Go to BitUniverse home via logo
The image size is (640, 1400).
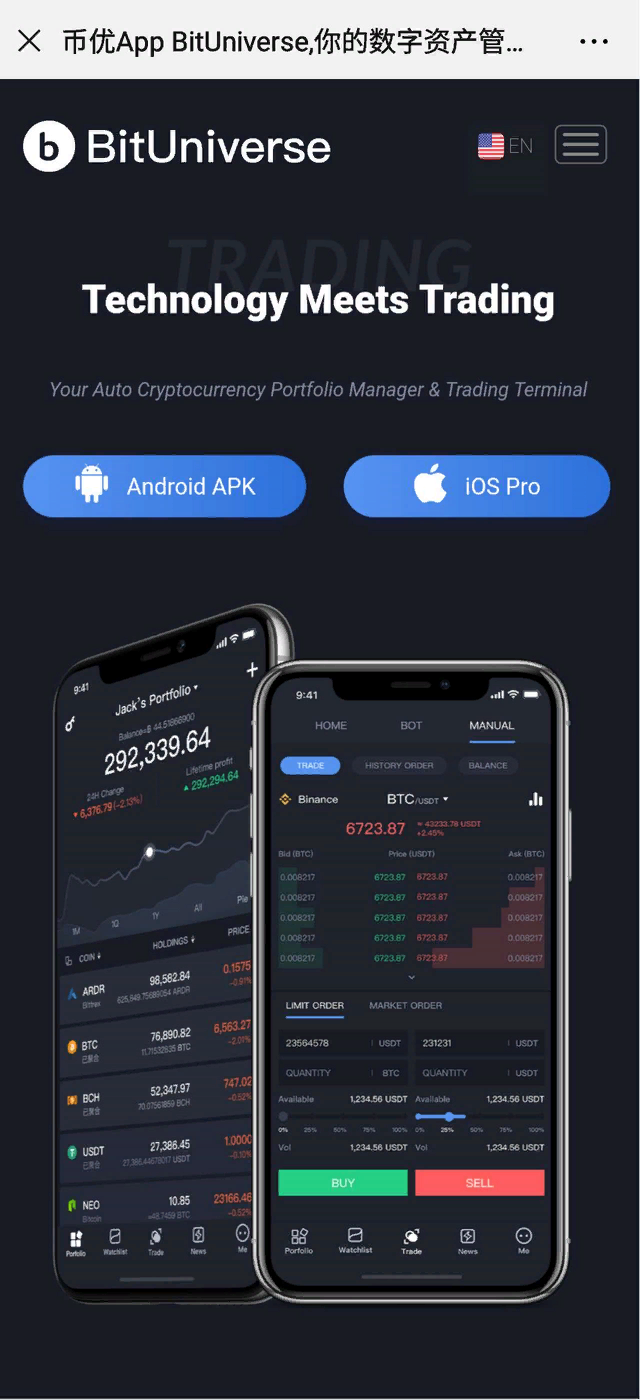point(177,147)
